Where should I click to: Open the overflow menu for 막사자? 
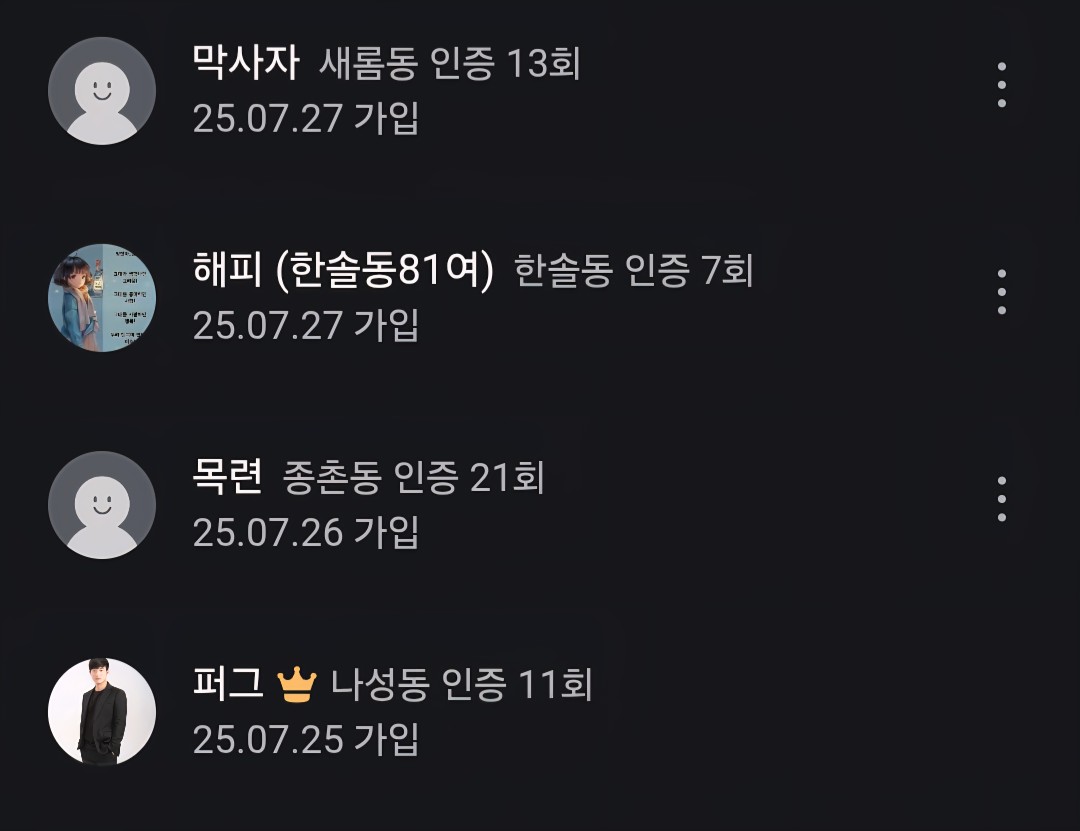coord(1001,85)
